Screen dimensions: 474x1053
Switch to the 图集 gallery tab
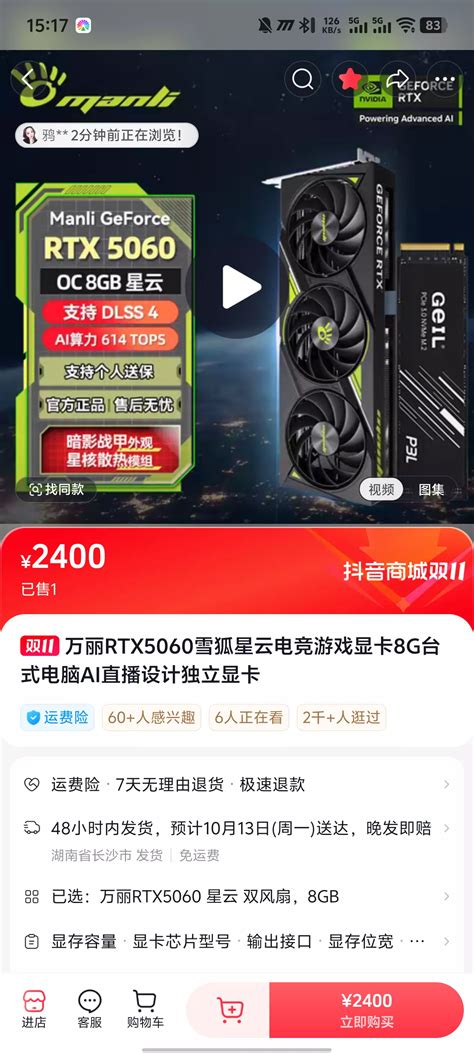(431, 490)
